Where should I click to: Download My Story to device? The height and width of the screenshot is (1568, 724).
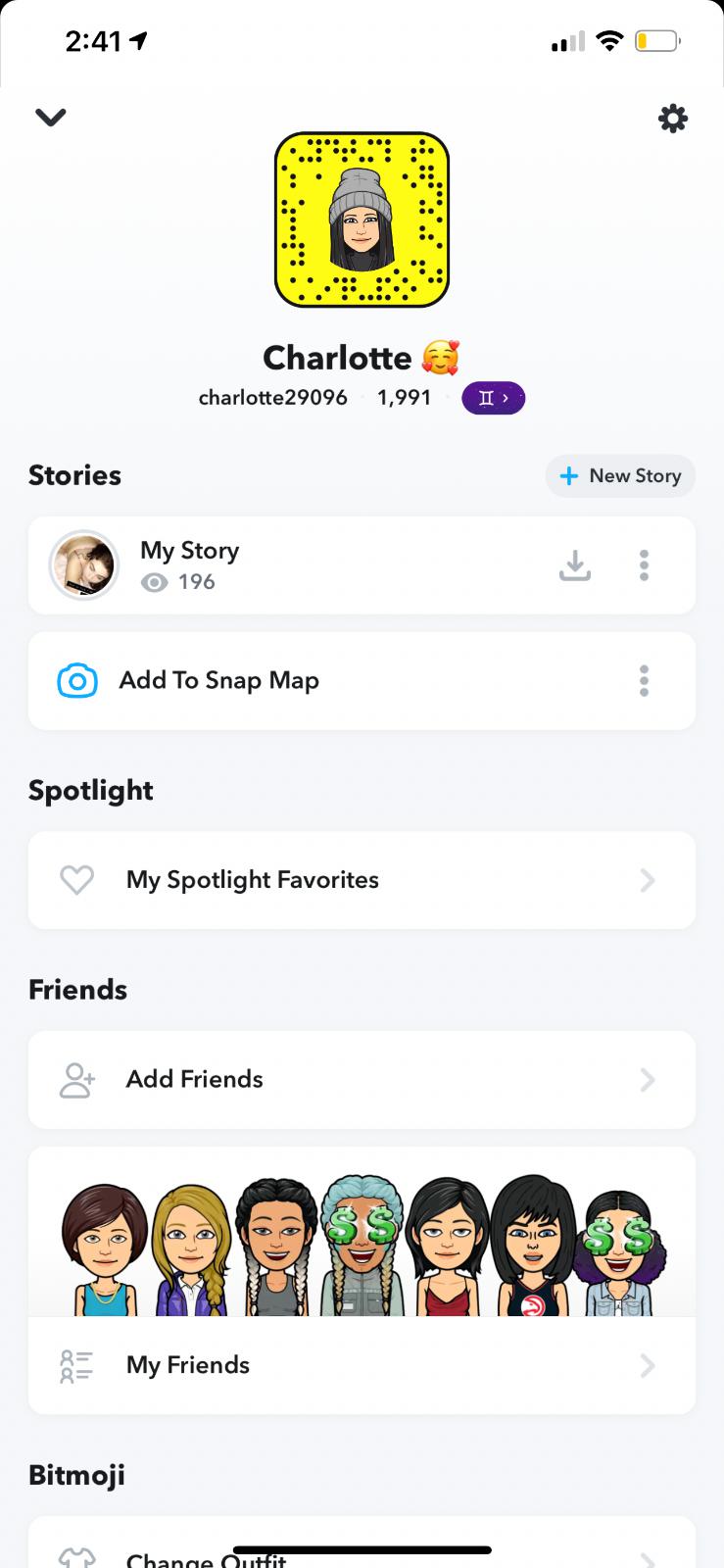pyautogui.click(x=575, y=565)
